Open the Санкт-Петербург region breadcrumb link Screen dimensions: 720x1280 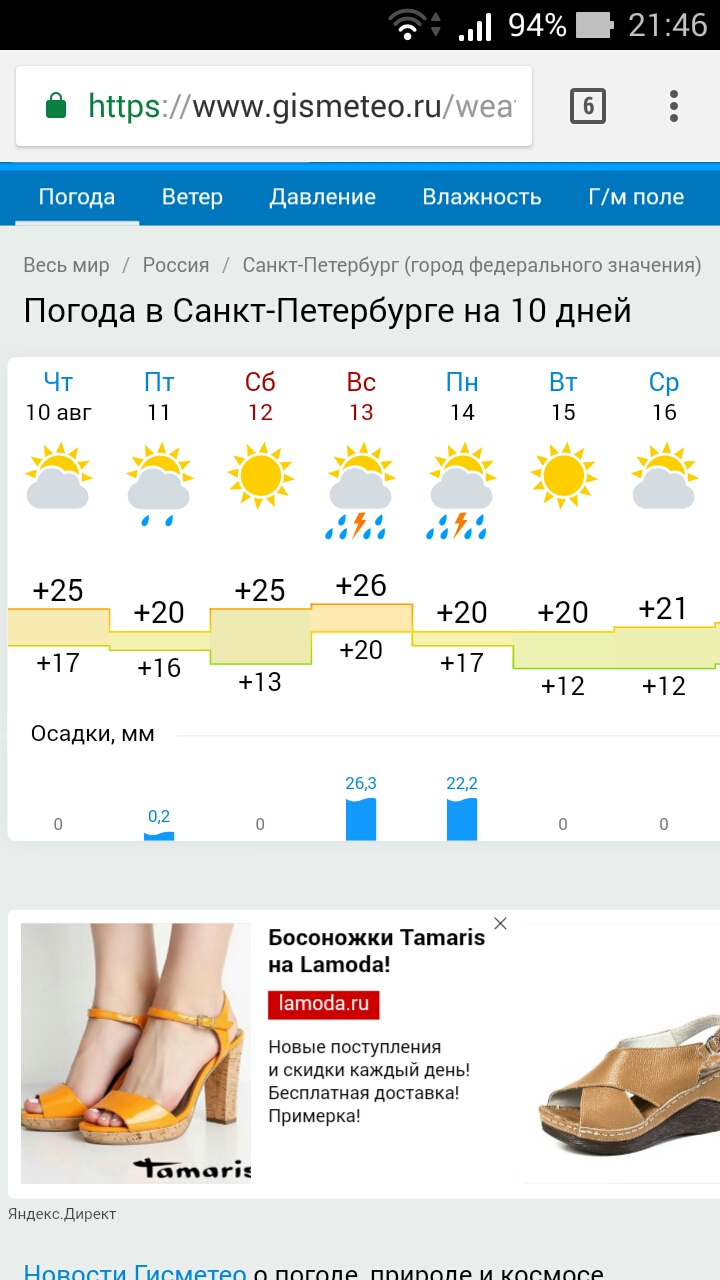tap(471, 265)
